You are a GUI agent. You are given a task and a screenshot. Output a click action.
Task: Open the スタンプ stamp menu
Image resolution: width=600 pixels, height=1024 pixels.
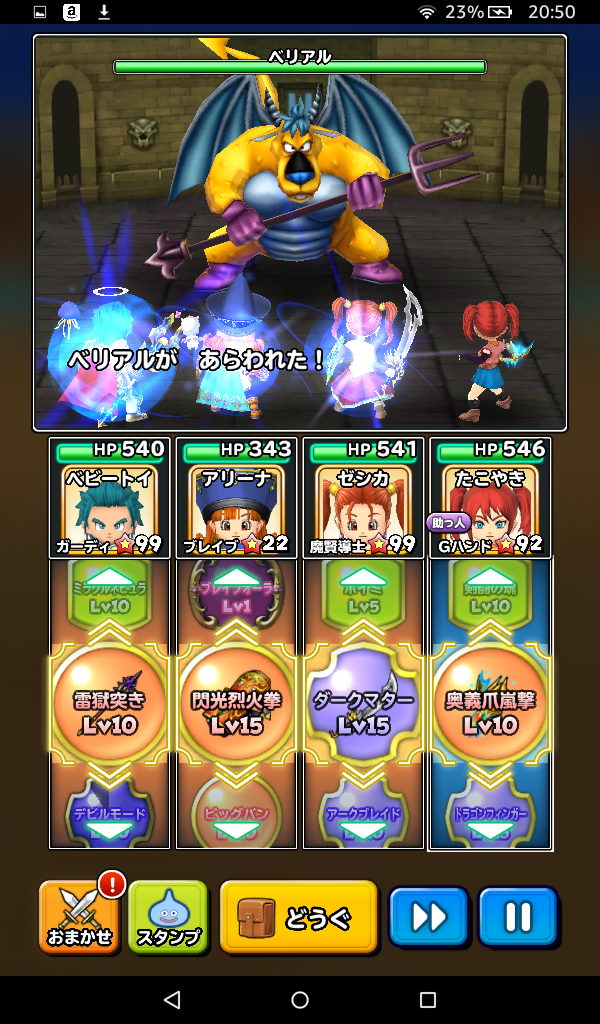(168, 916)
